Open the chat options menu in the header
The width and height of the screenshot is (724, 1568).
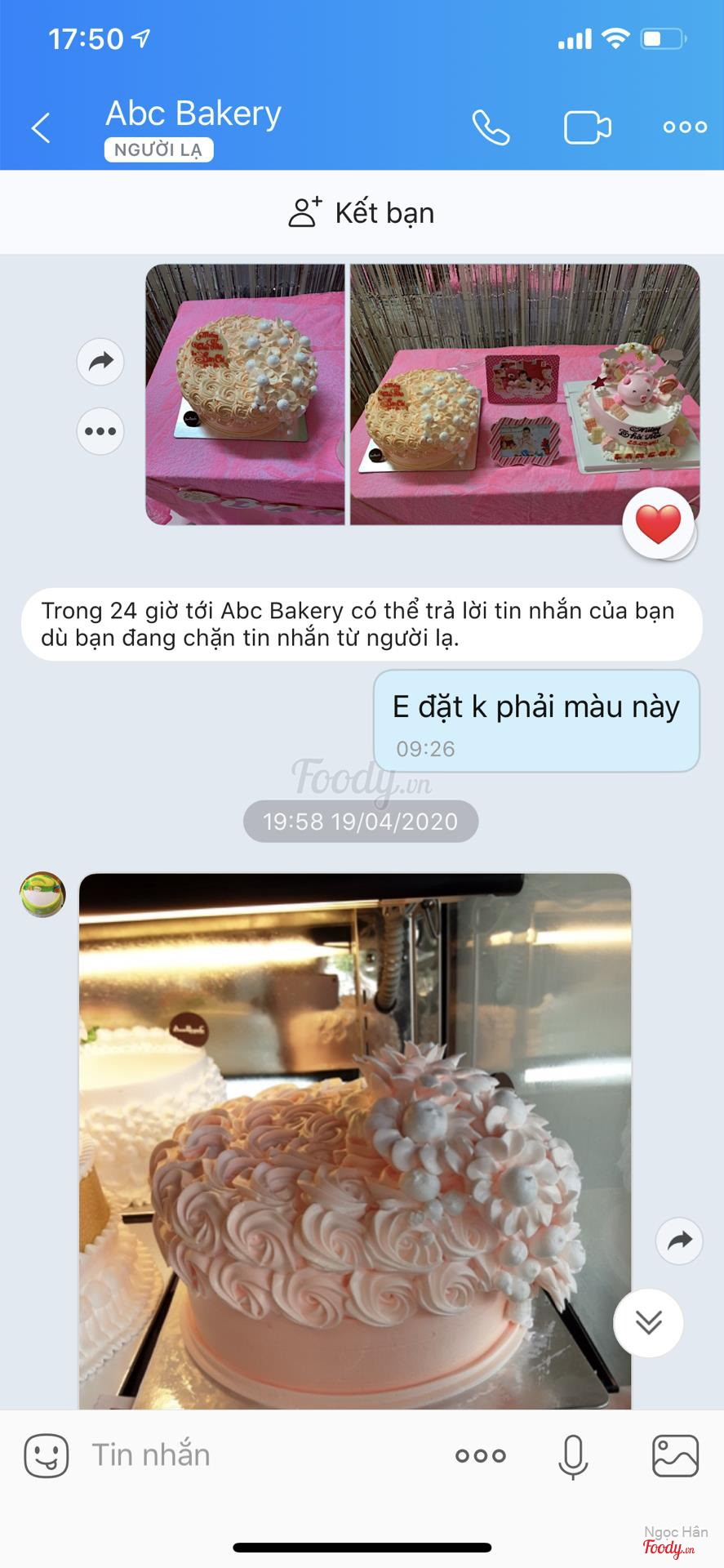684,127
